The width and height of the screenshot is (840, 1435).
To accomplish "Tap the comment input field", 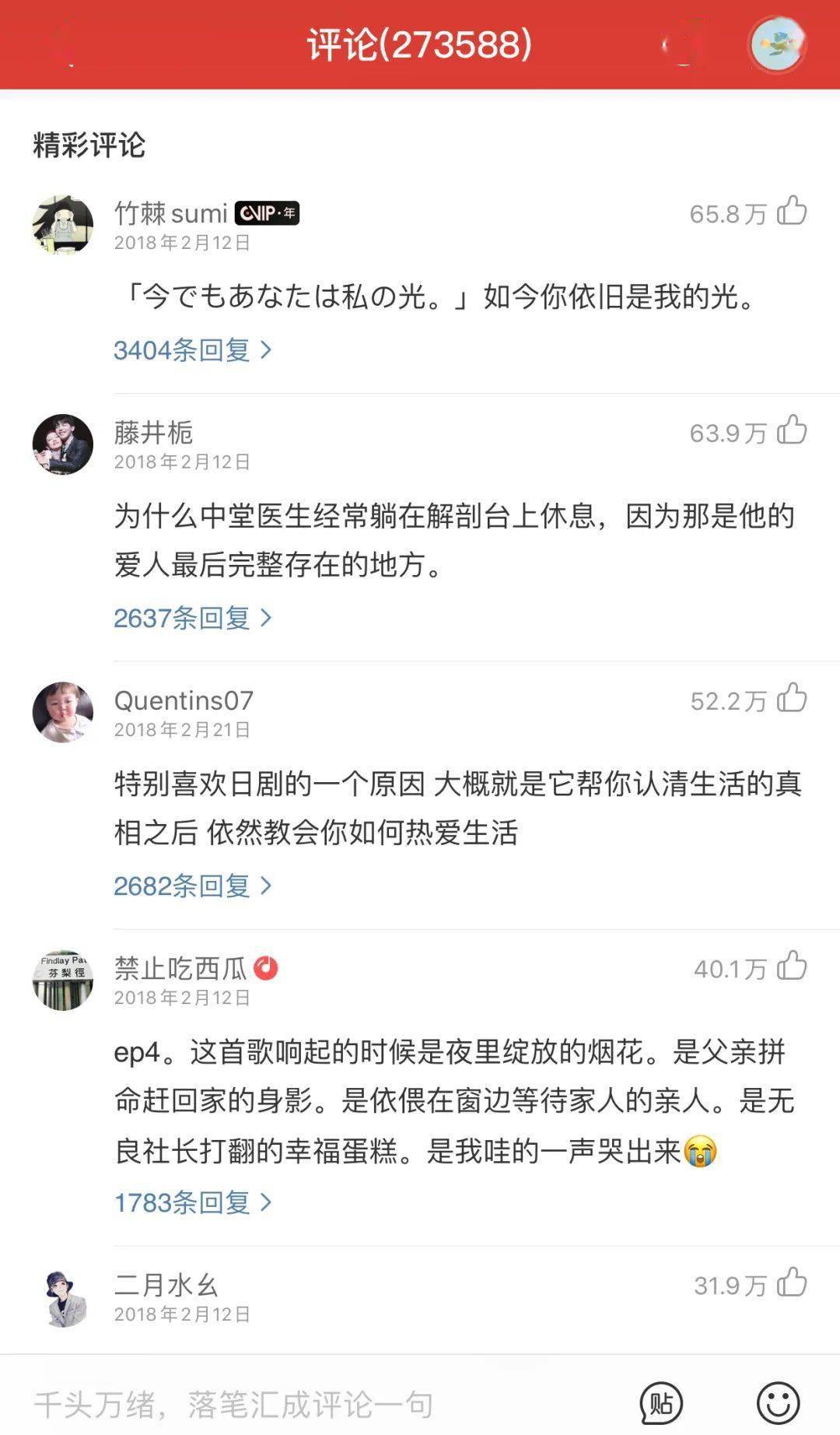I will coord(311,1404).
